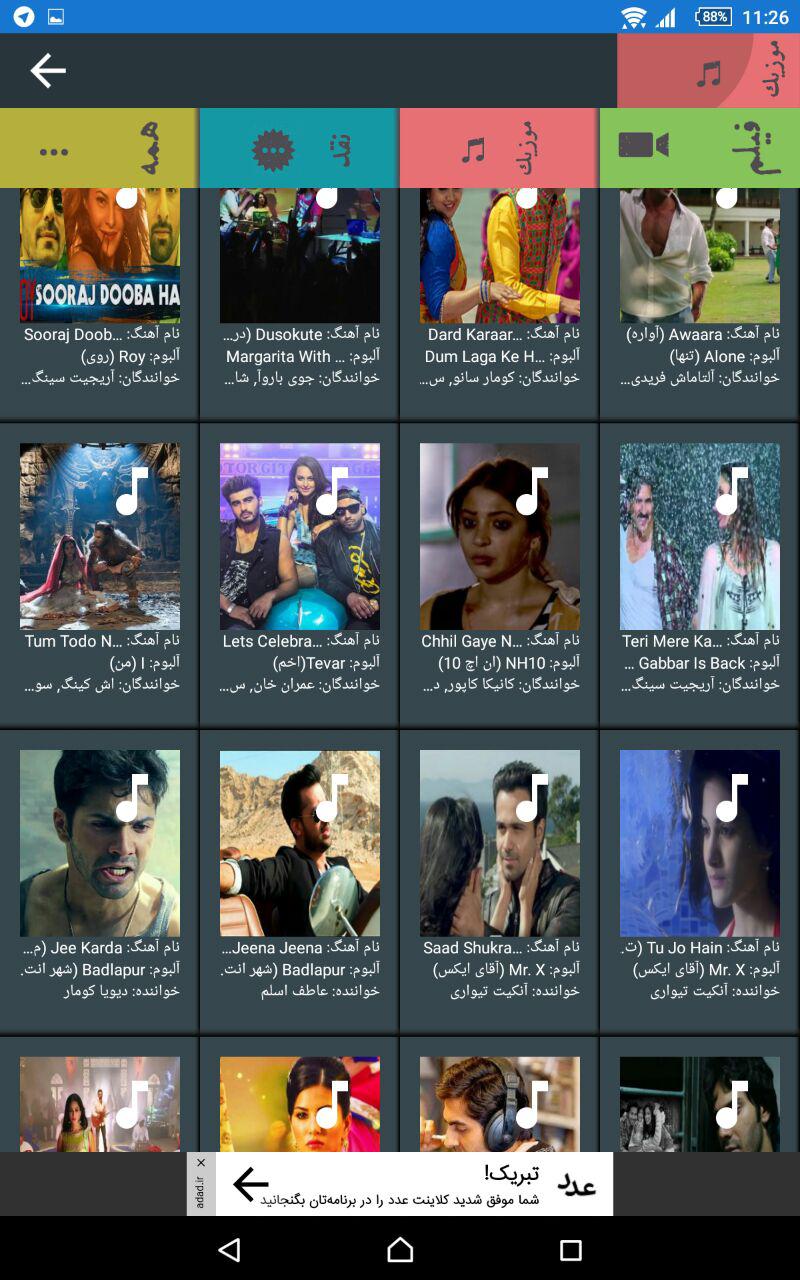Switch to the film tab with camera icon
Viewport: 800px width, 1280px height.
pyautogui.click(x=700, y=148)
